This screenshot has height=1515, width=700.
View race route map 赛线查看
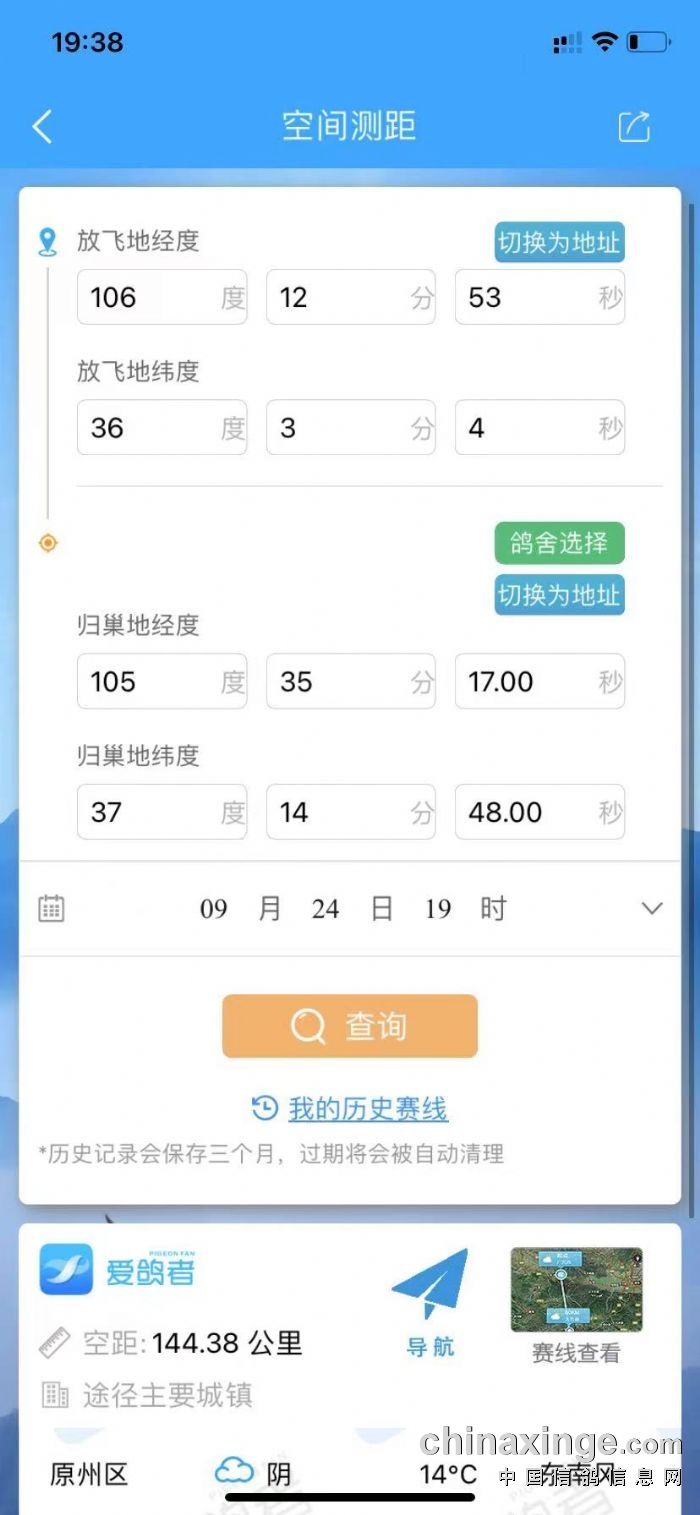tap(576, 1306)
